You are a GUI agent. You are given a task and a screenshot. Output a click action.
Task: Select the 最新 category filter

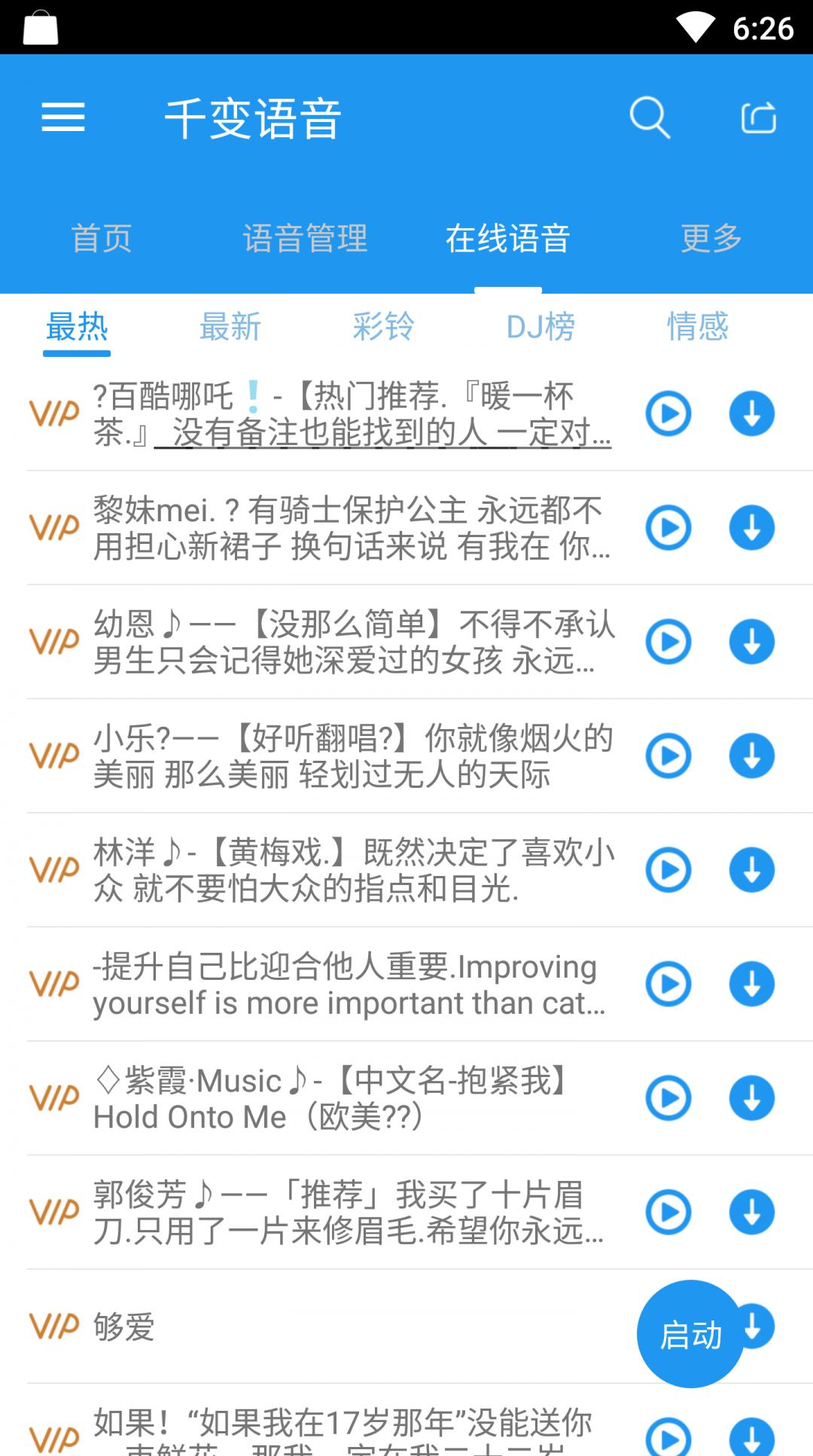(x=229, y=328)
